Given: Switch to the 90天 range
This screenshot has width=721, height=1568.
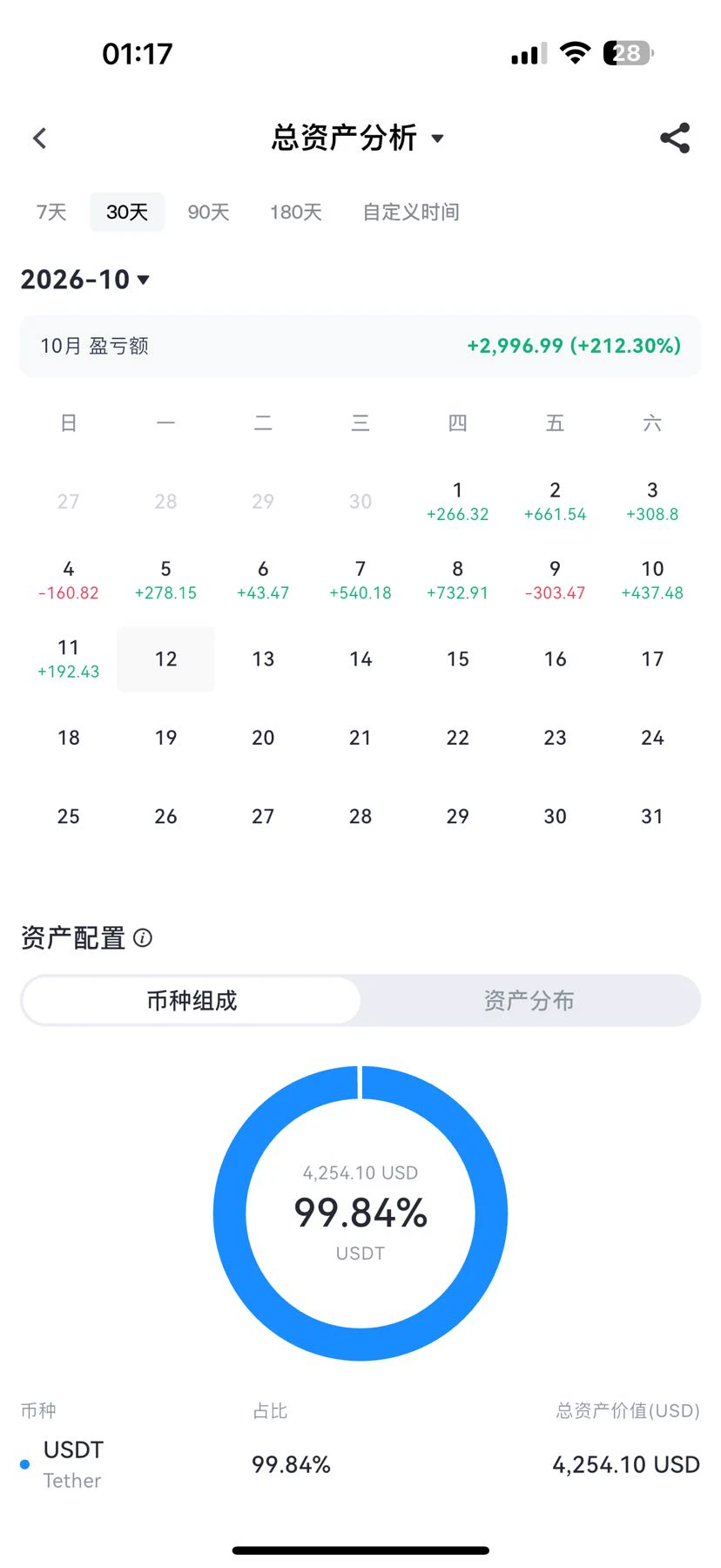Looking at the screenshot, I should [x=208, y=212].
